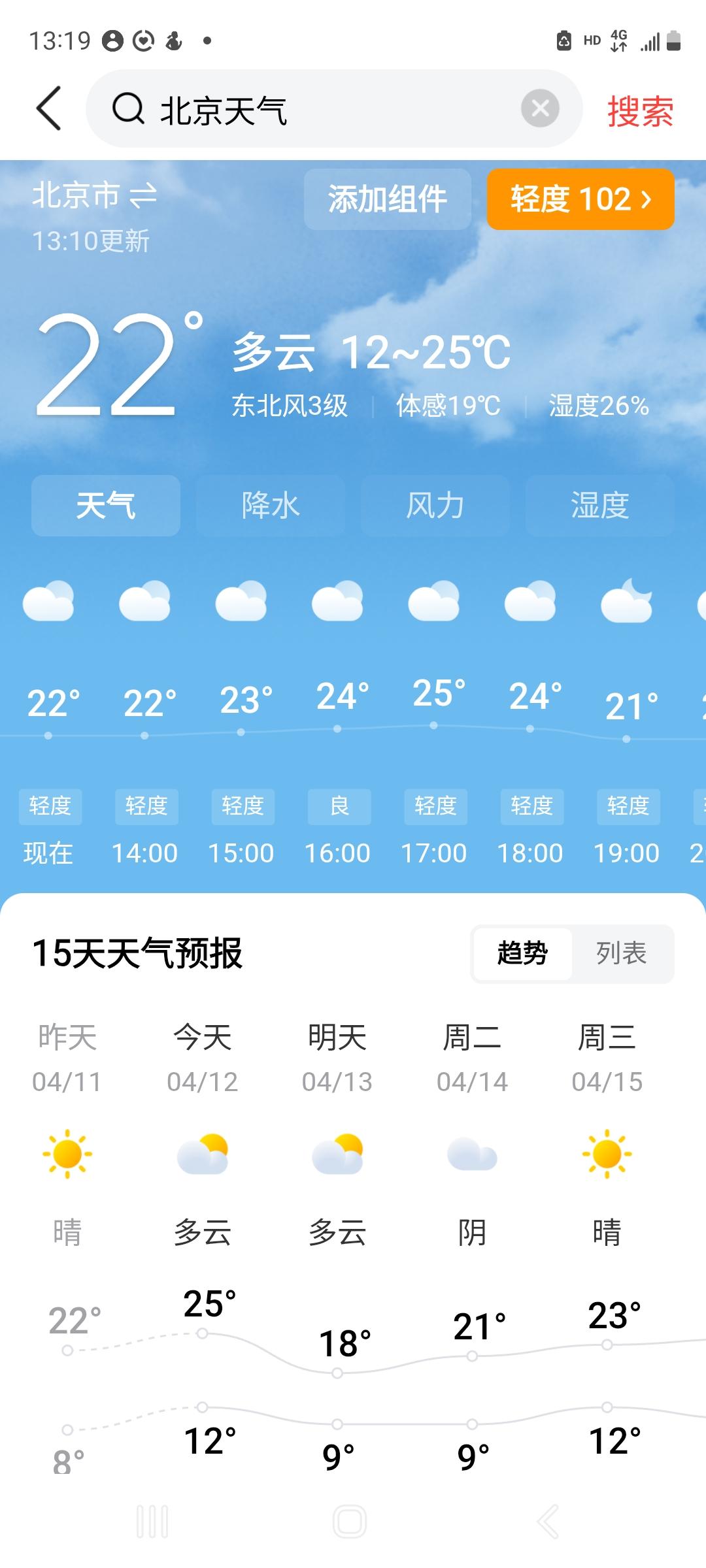
Task: Tap the moon-cloud icon for 19:00
Action: [628, 600]
